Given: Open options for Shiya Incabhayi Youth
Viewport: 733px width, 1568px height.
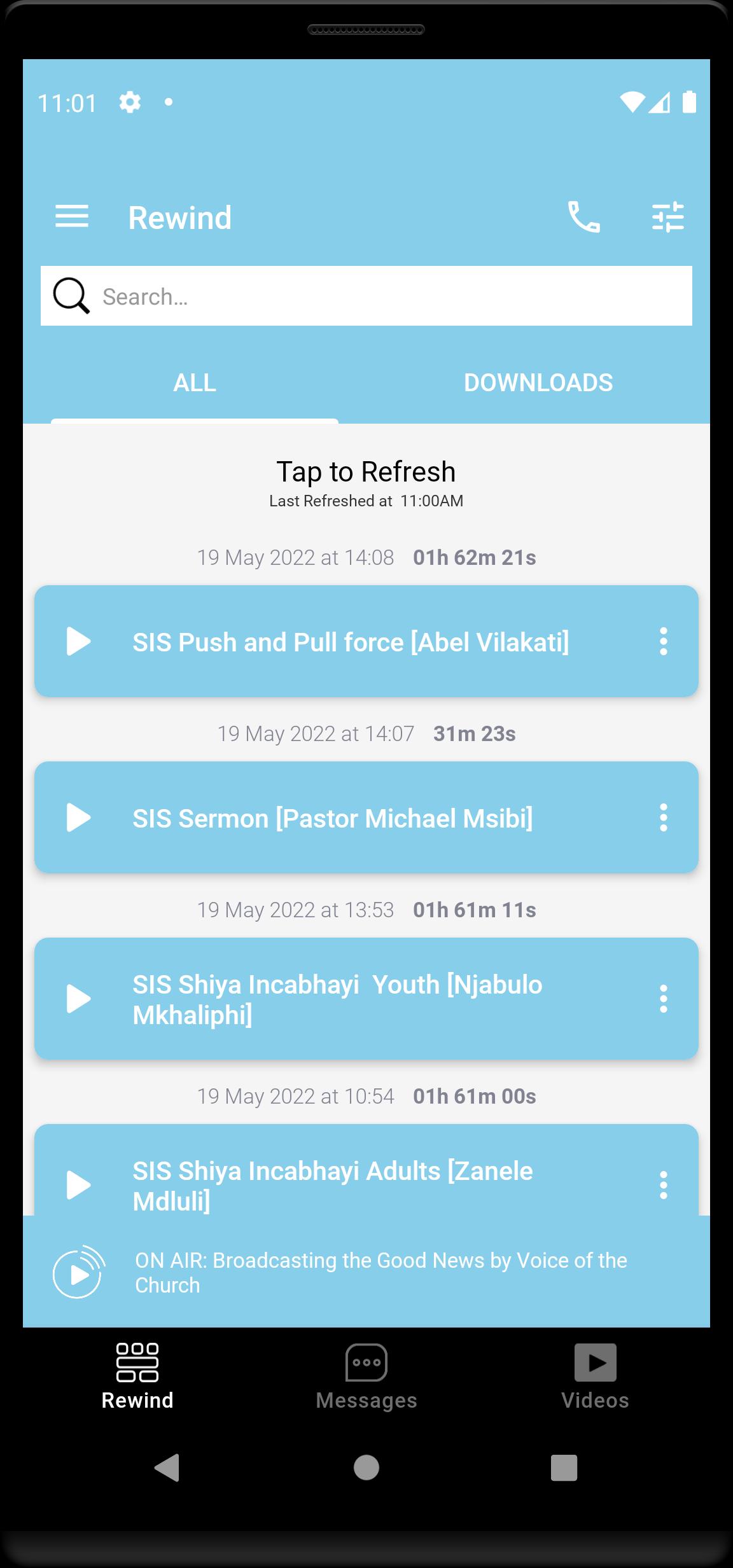Looking at the screenshot, I should [x=663, y=999].
